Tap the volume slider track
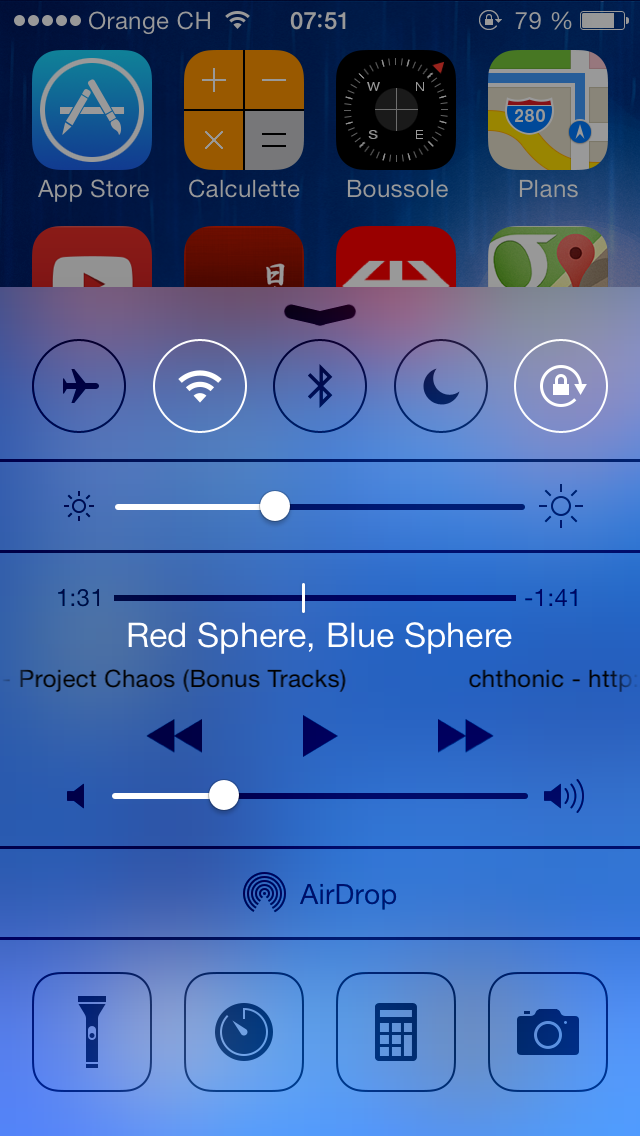Screen dimensions: 640x1136 point(380,796)
